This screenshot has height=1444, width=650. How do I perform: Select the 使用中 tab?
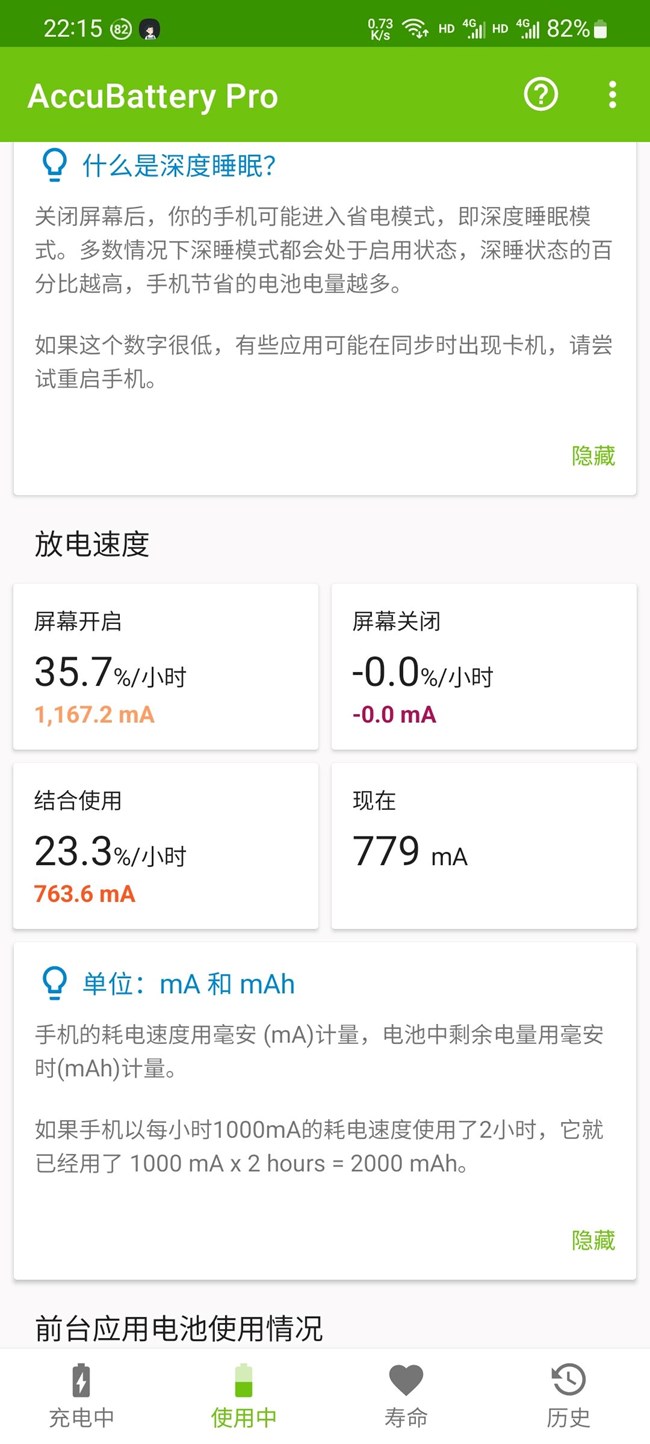[244, 1396]
